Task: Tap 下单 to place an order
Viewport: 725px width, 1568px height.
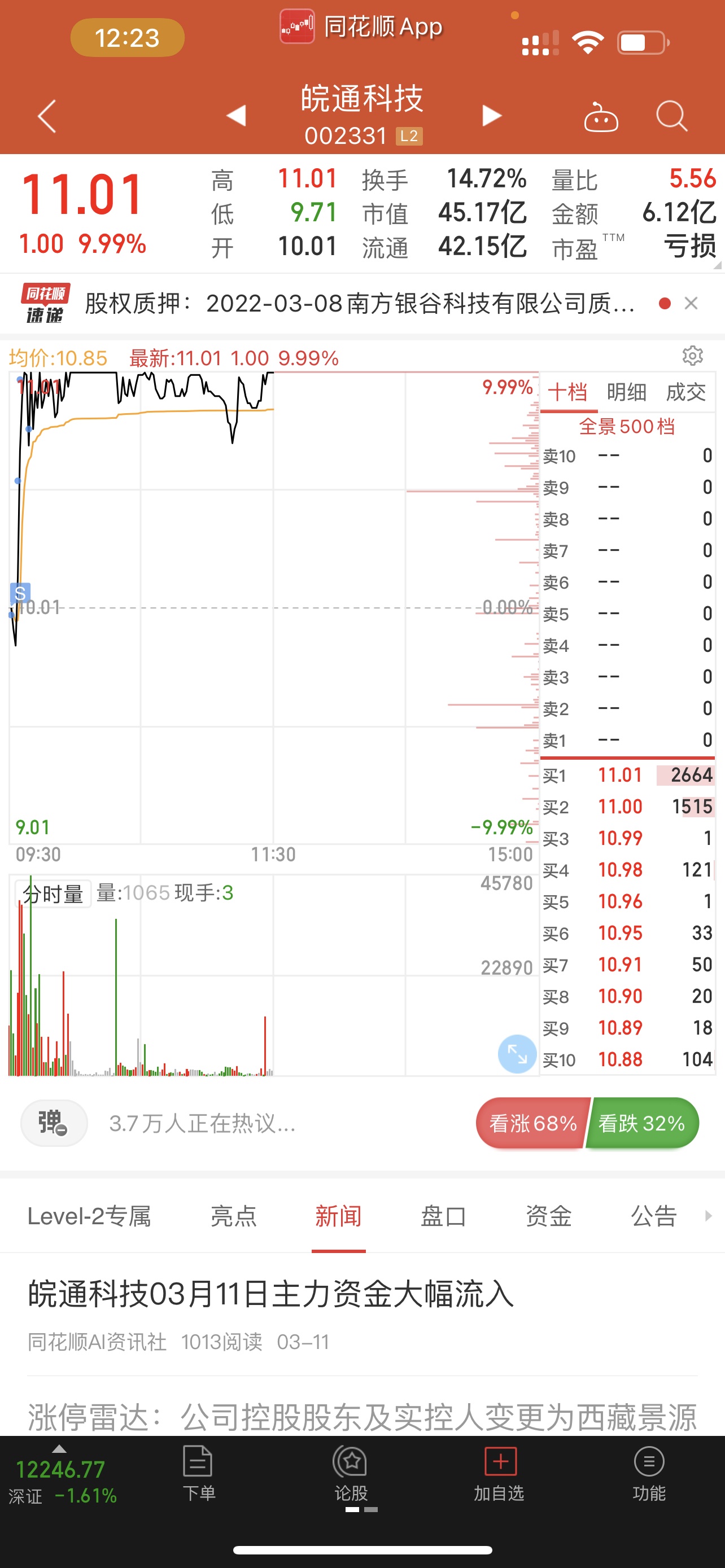Action: point(198,1474)
